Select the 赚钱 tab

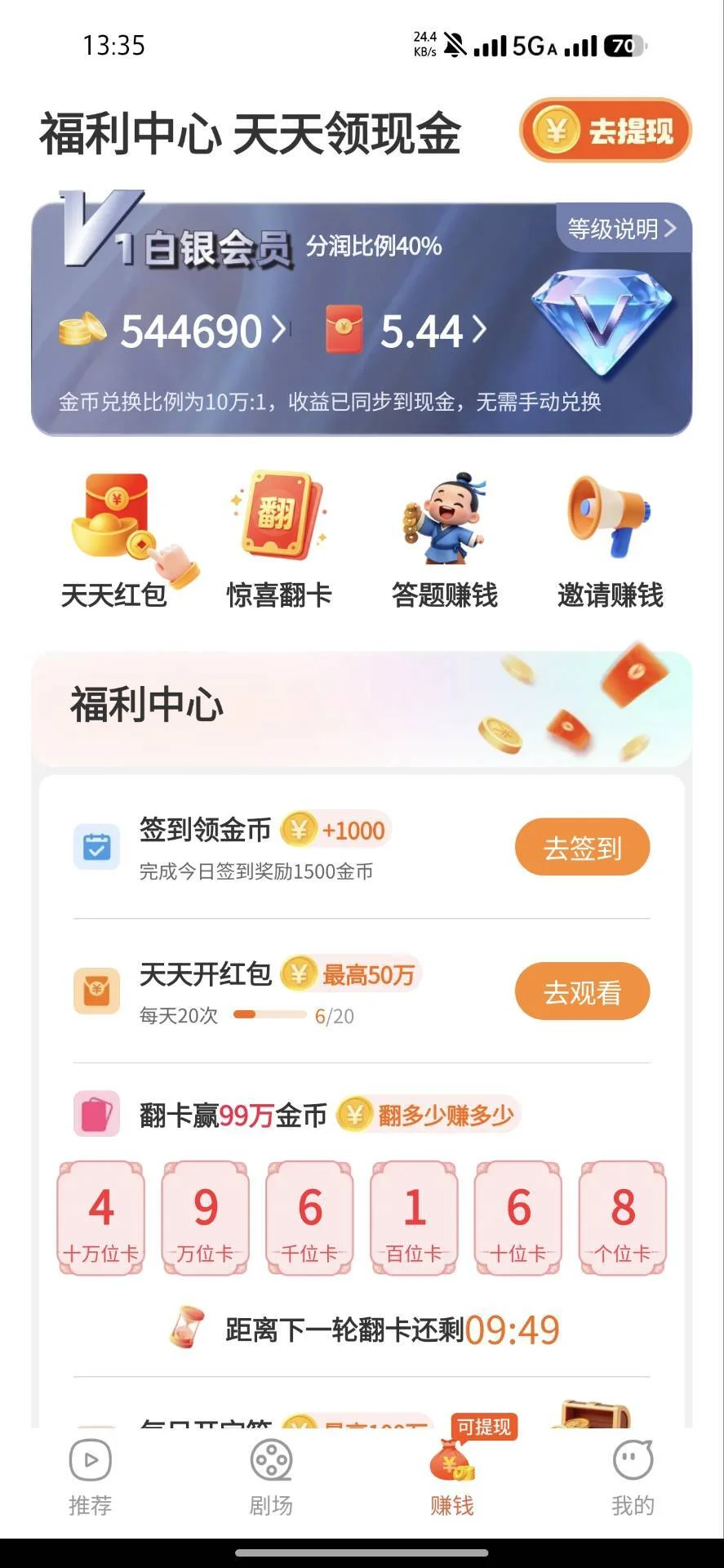(x=452, y=1479)
